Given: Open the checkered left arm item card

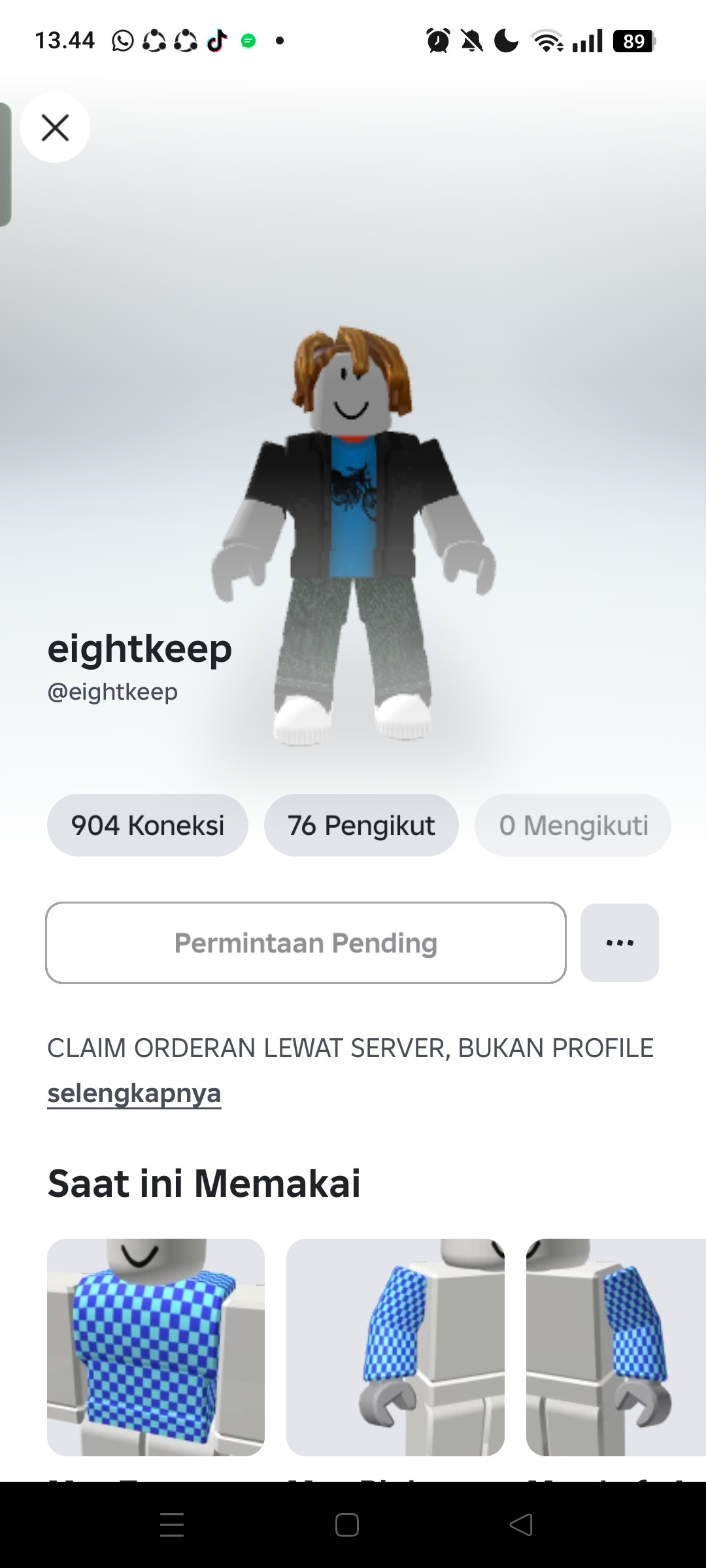Looking at the screenshot, I should (x=614, y=1347).
